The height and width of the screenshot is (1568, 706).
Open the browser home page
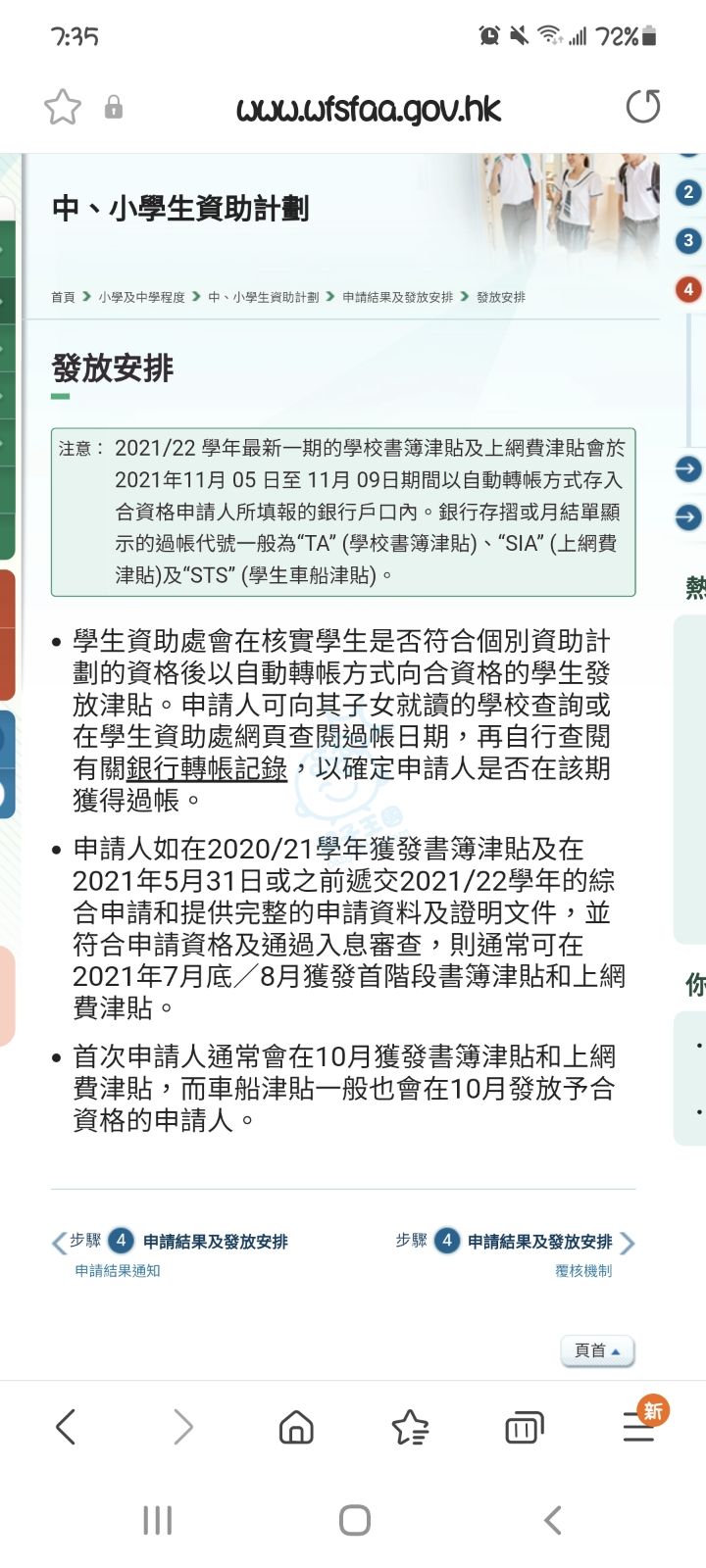click(x=296, y=1428)
